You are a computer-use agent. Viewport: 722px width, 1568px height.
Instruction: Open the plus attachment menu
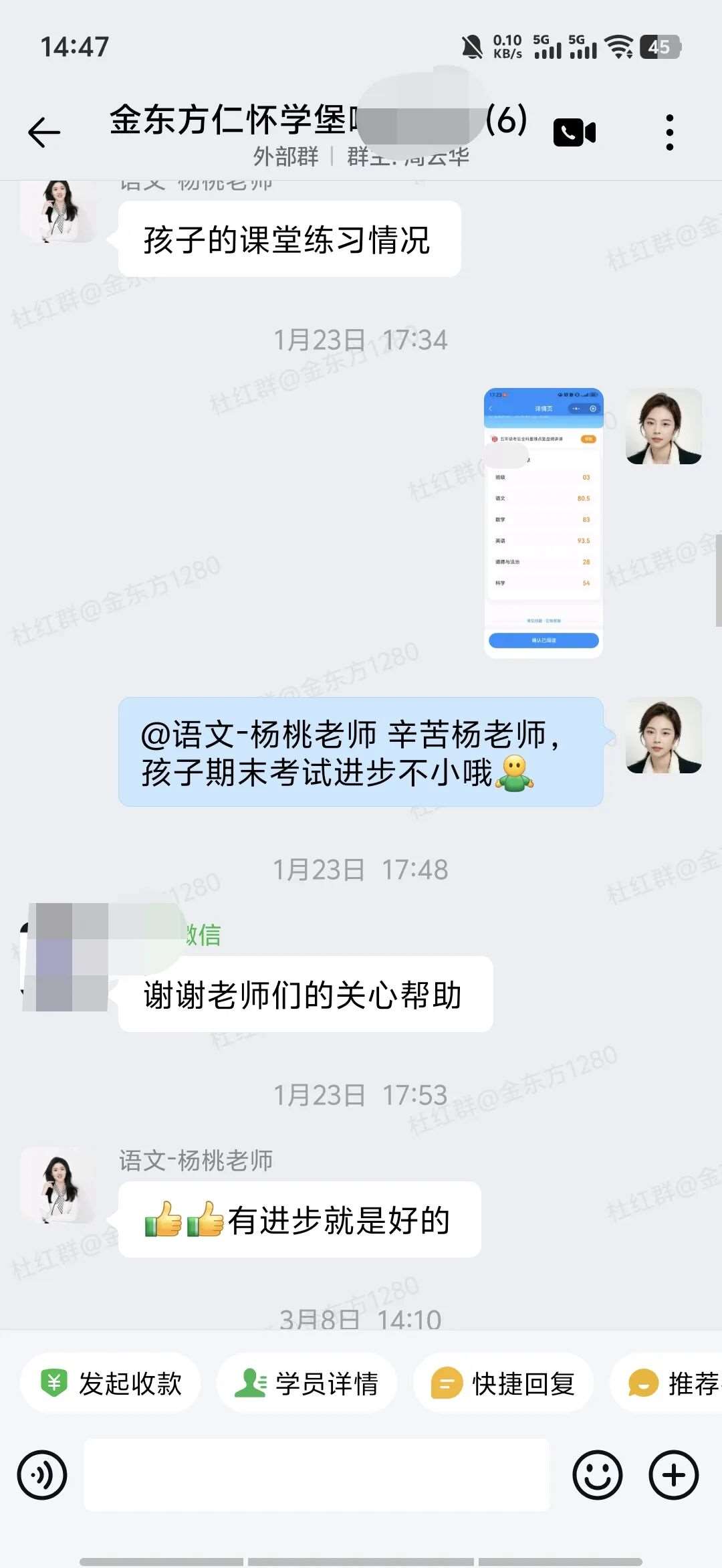coord(673,1475)
